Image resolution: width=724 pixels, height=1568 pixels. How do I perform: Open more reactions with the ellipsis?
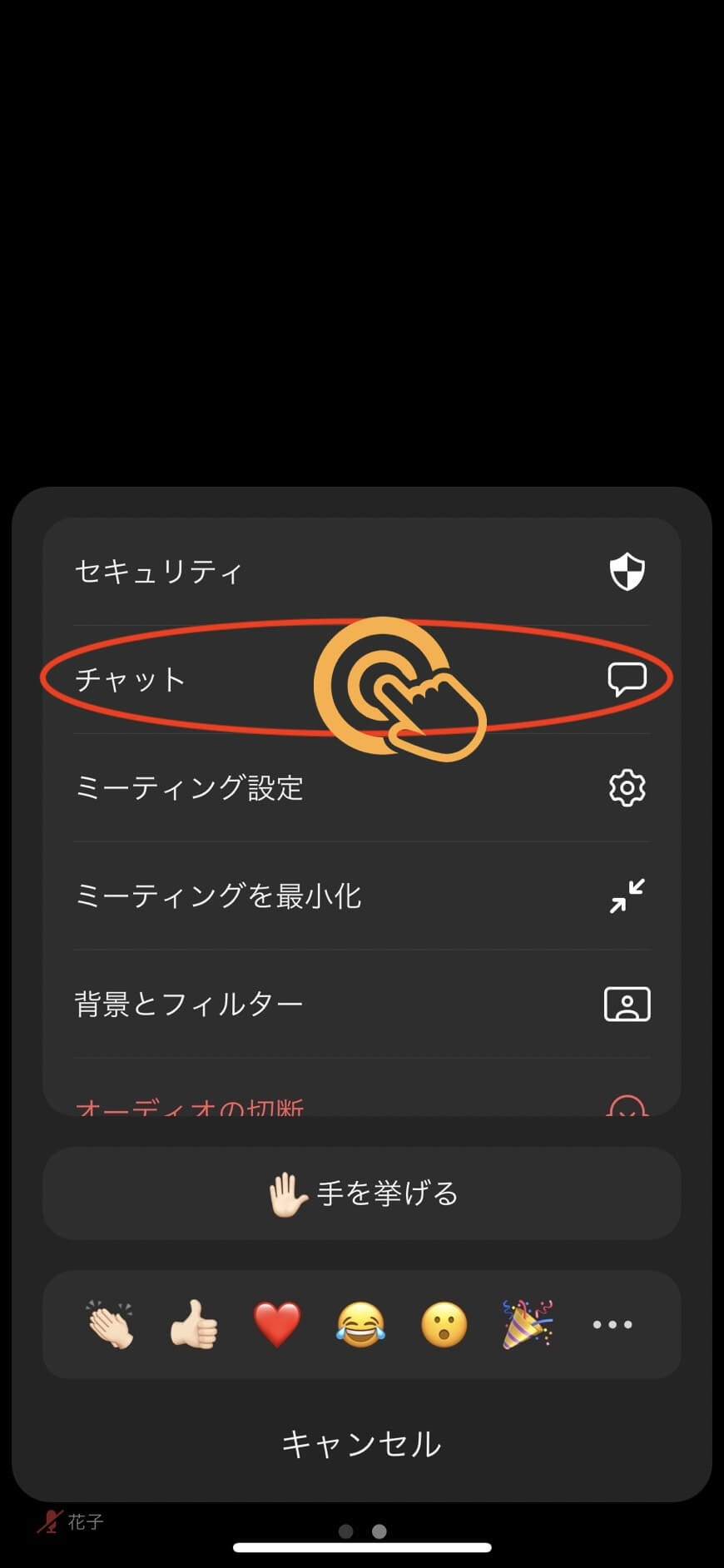click(x=612, y=1324)
